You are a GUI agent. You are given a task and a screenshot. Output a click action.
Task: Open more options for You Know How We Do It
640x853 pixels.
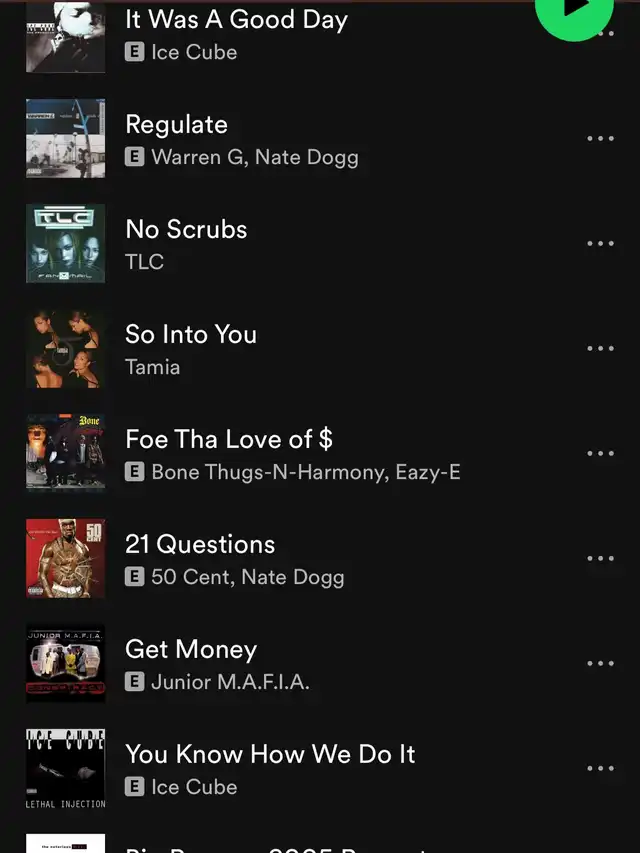coord(600,769)
